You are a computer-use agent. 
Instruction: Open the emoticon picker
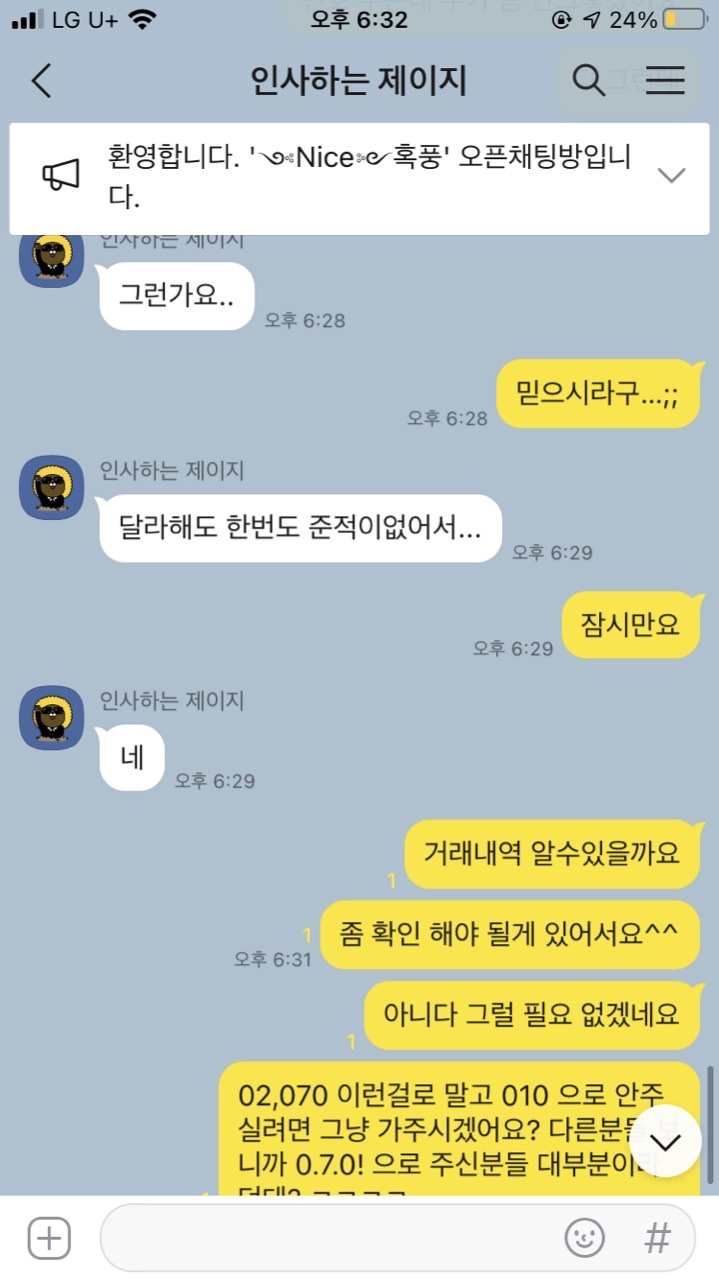coord(585,1238)
